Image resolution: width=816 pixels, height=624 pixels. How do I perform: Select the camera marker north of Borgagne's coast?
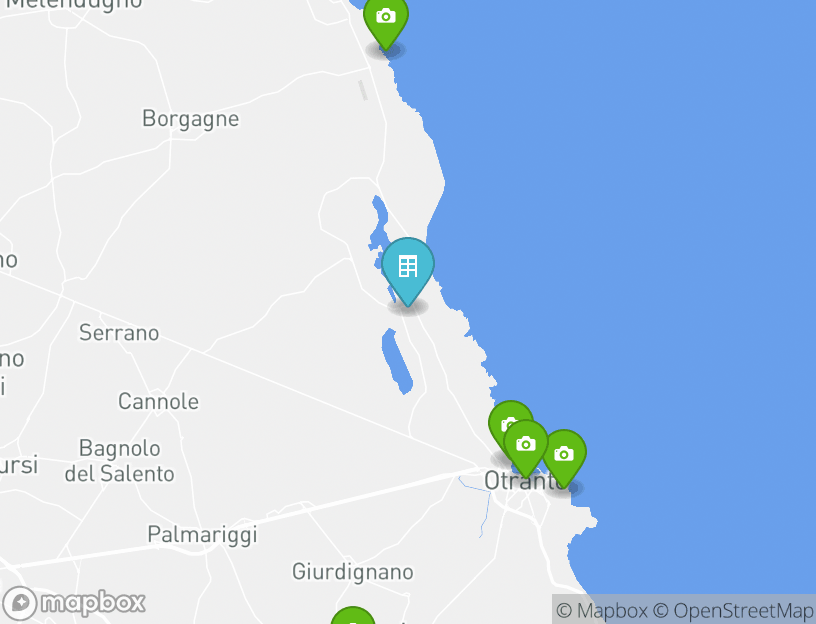(386, 18)
